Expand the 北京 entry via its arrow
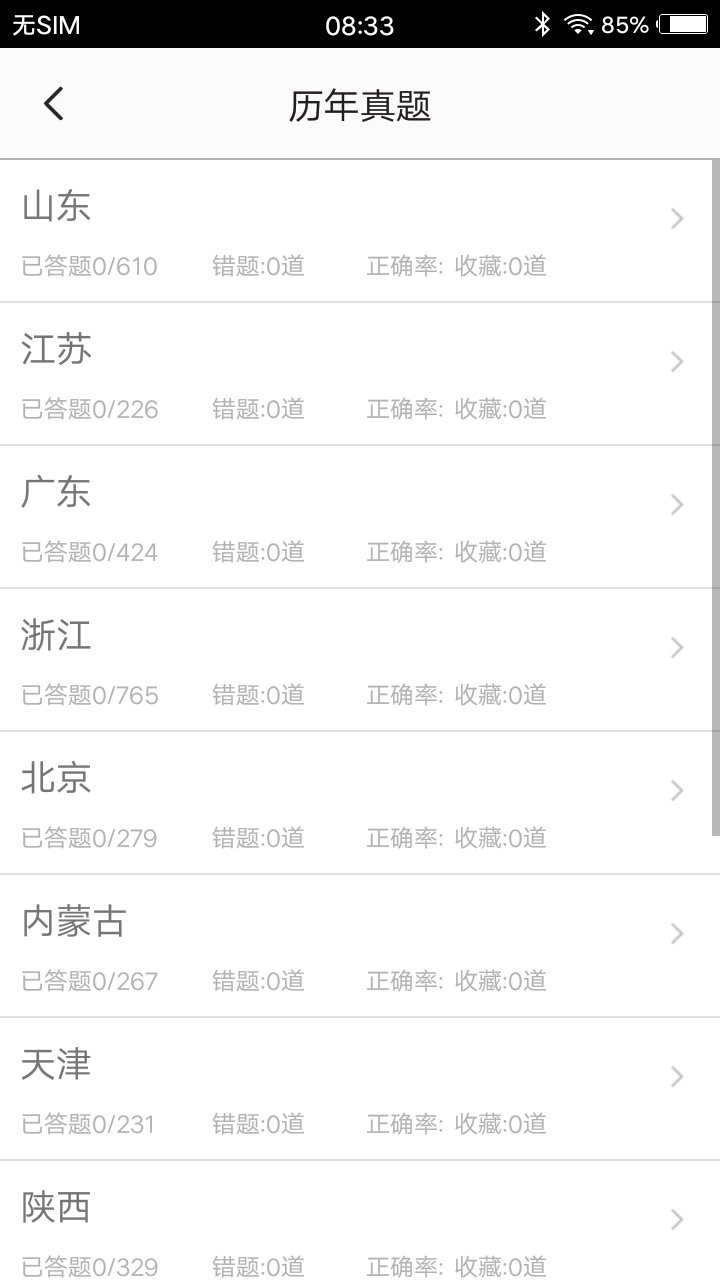The height and width of the screenshot is (1280, 720). pos(676,790)
